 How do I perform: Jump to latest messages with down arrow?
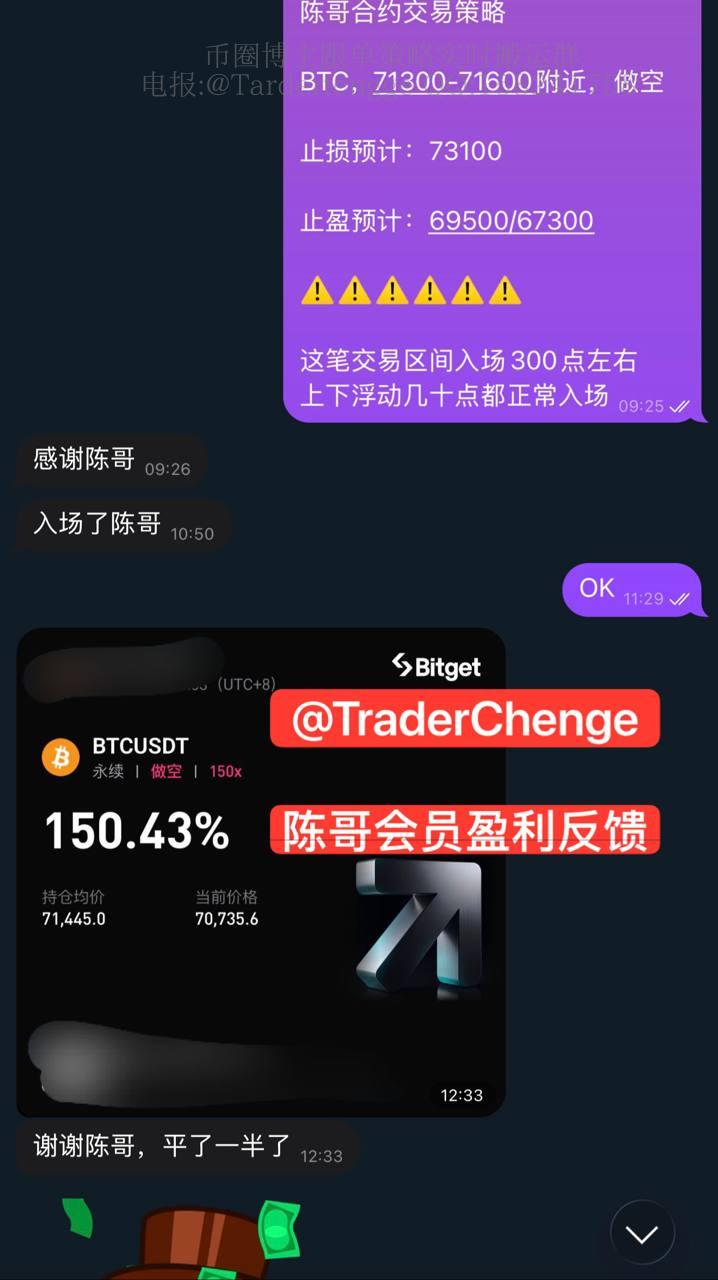click(642, 1234)
